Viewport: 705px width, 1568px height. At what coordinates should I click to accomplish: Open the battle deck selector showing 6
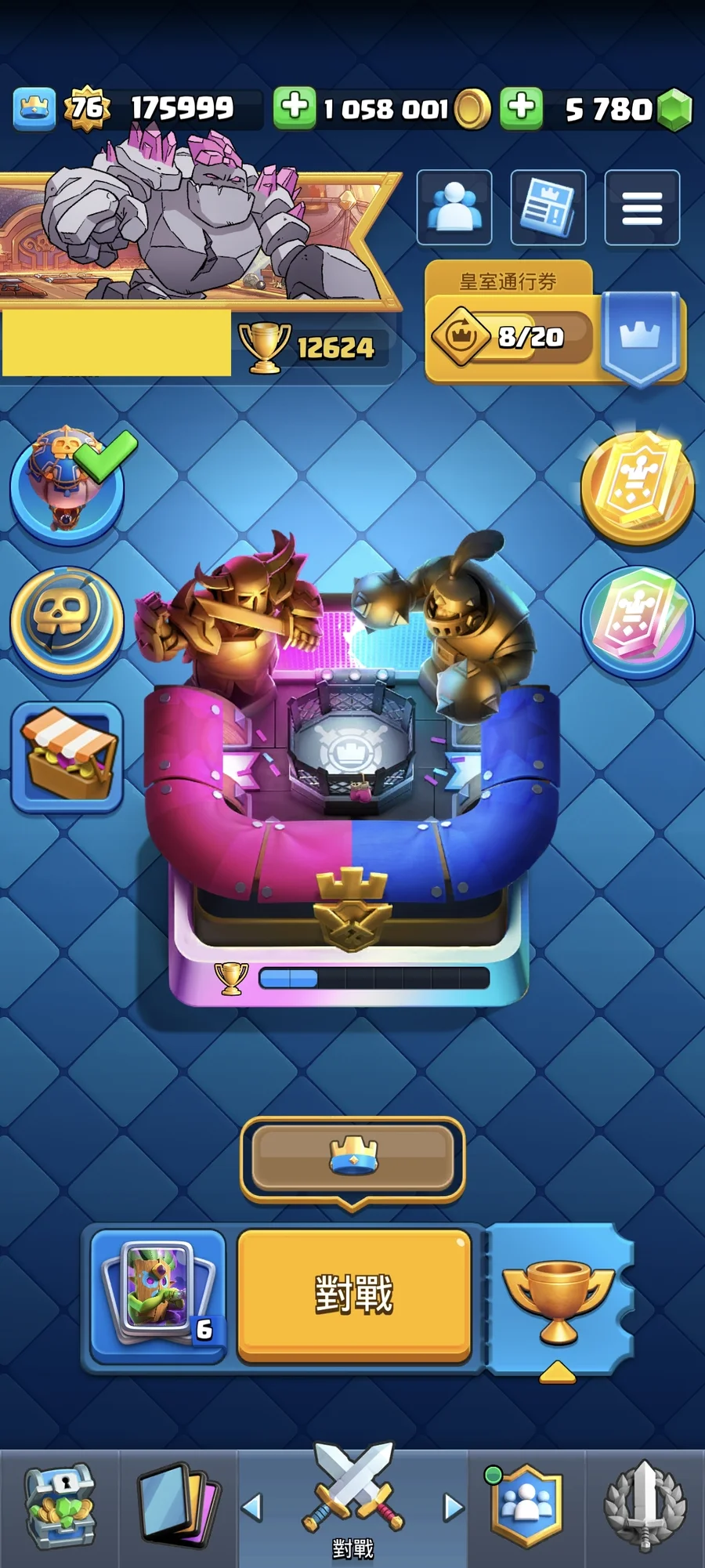158,1296
